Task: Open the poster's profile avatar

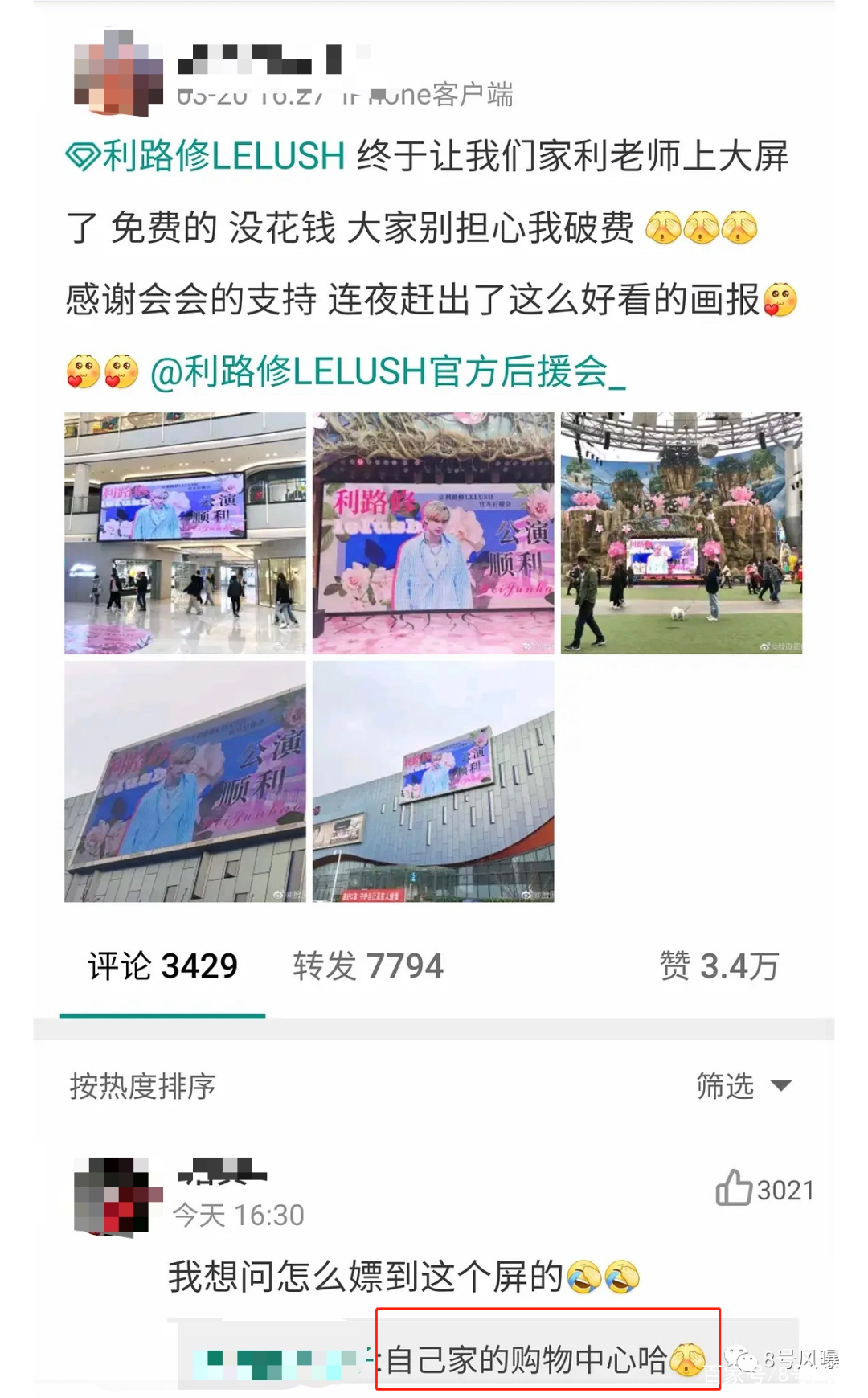Action: click(119, 72)
